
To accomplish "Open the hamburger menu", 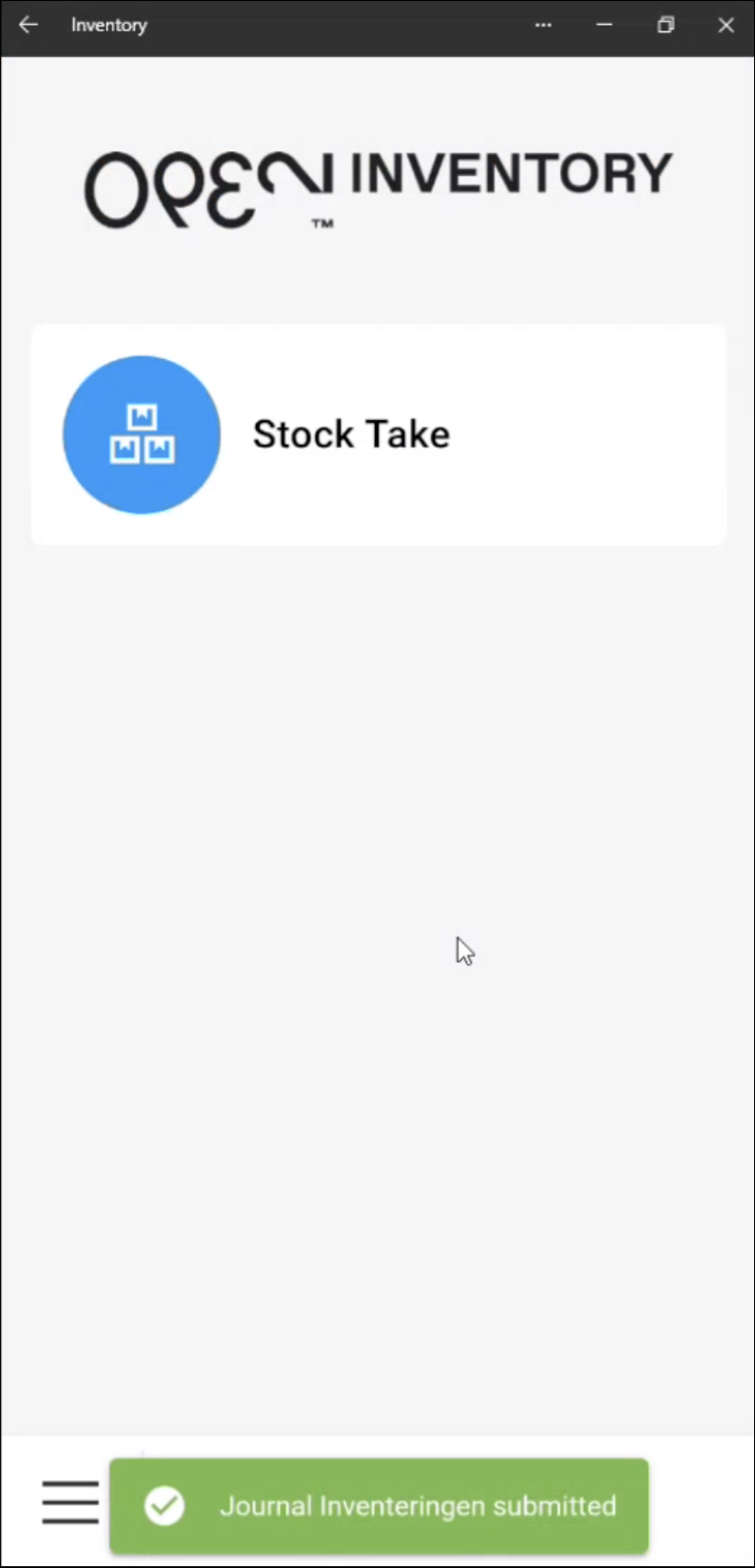I will click(70, 1503).
